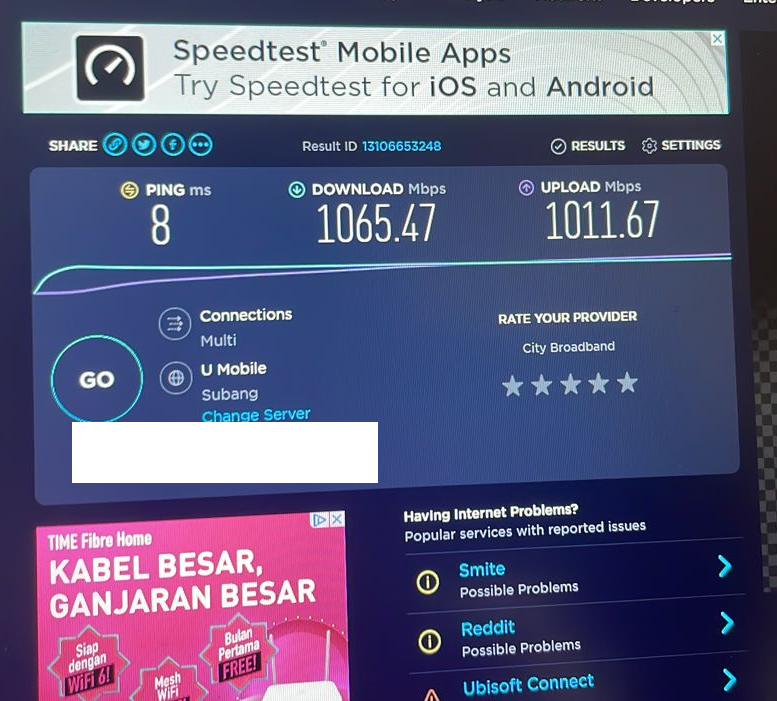Open Result ID 13106653248 link
The width and height of the screenshot is (777, 701).
pyautogui.click(x=400, y=146)
